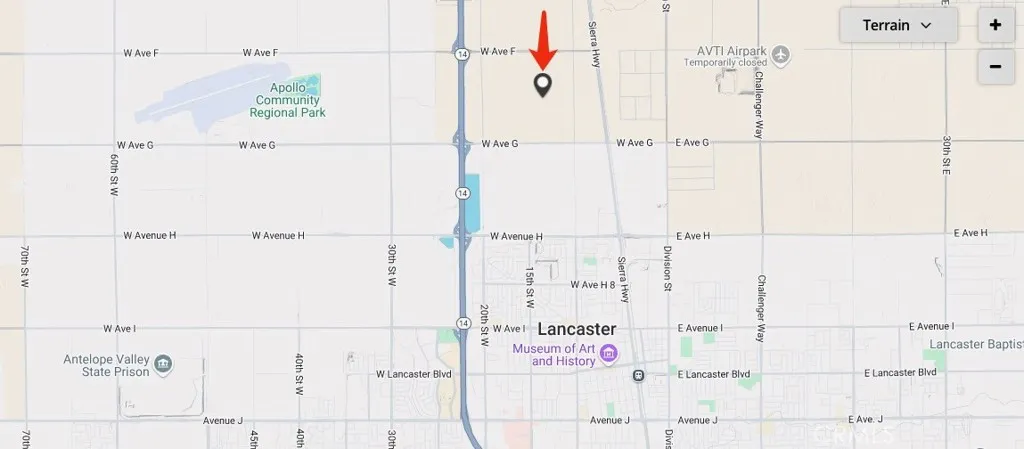Viewport: 1024px width, 449px height.
Task: Open the Terrain map type dropdown
Action: coord(898,25)
